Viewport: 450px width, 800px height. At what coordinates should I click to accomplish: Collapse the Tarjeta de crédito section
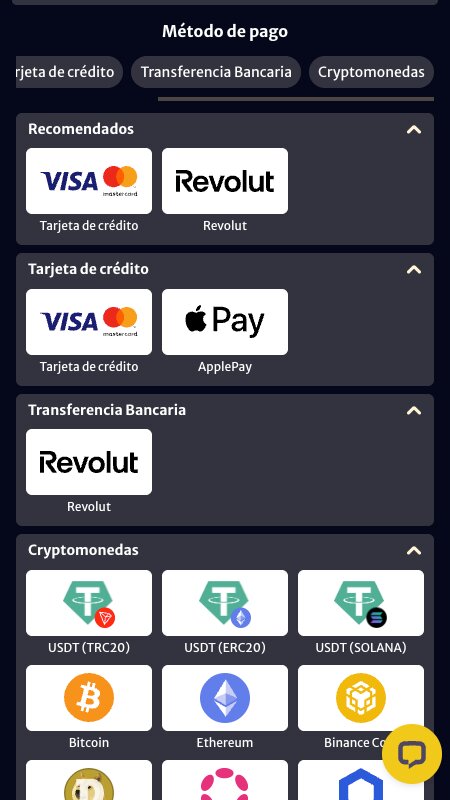pos(414,269)
